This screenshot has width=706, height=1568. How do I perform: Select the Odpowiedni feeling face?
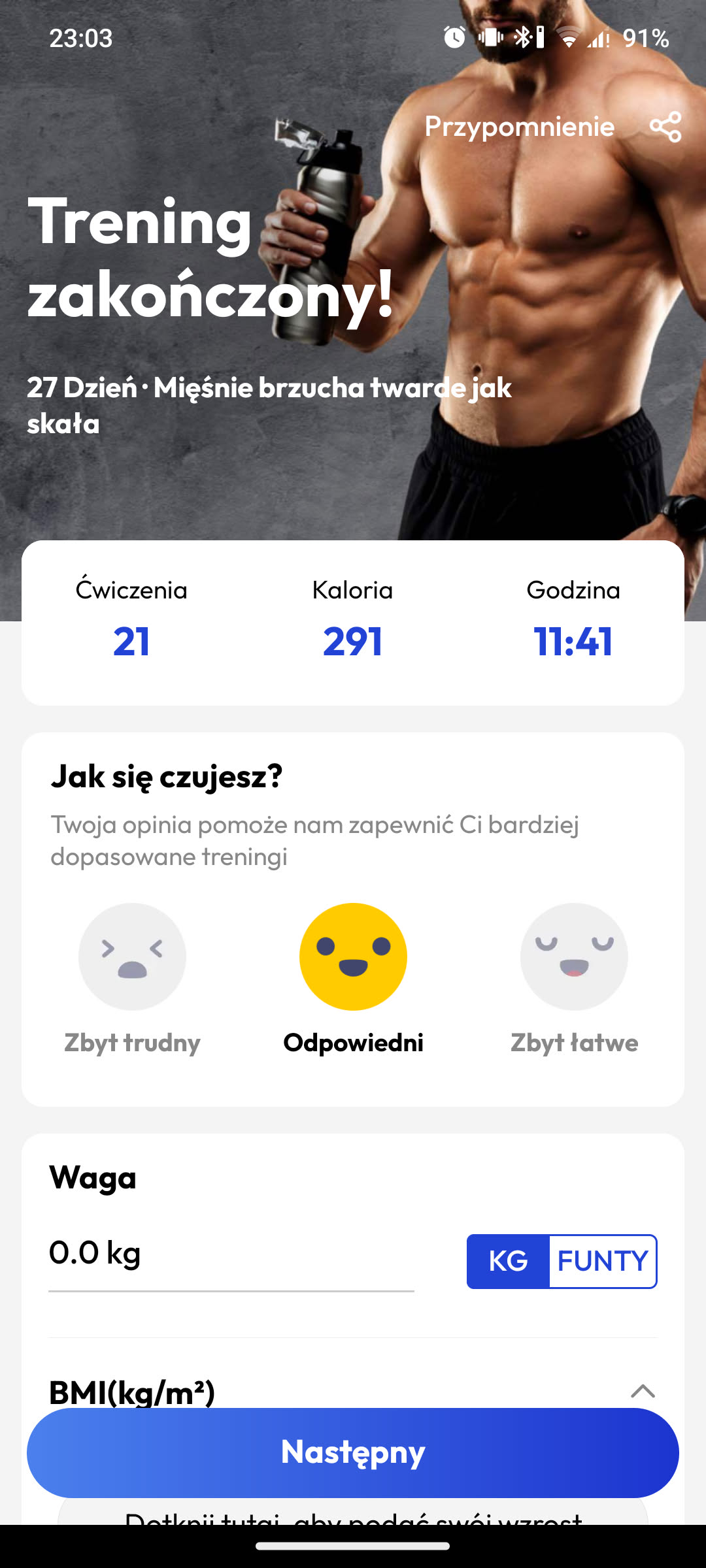(x=353, y=957)
